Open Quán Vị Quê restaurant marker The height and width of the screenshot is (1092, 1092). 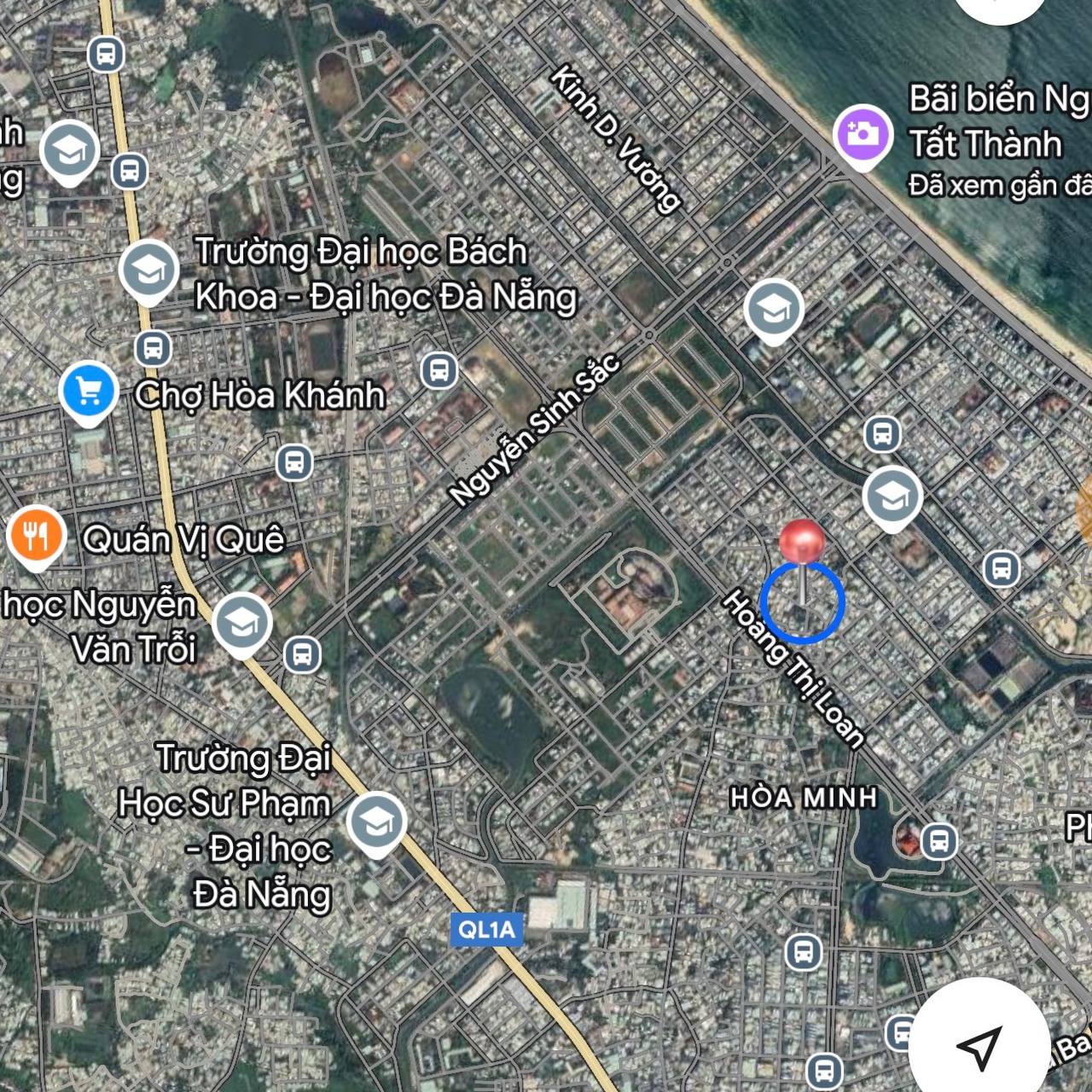tap(36, 535)
